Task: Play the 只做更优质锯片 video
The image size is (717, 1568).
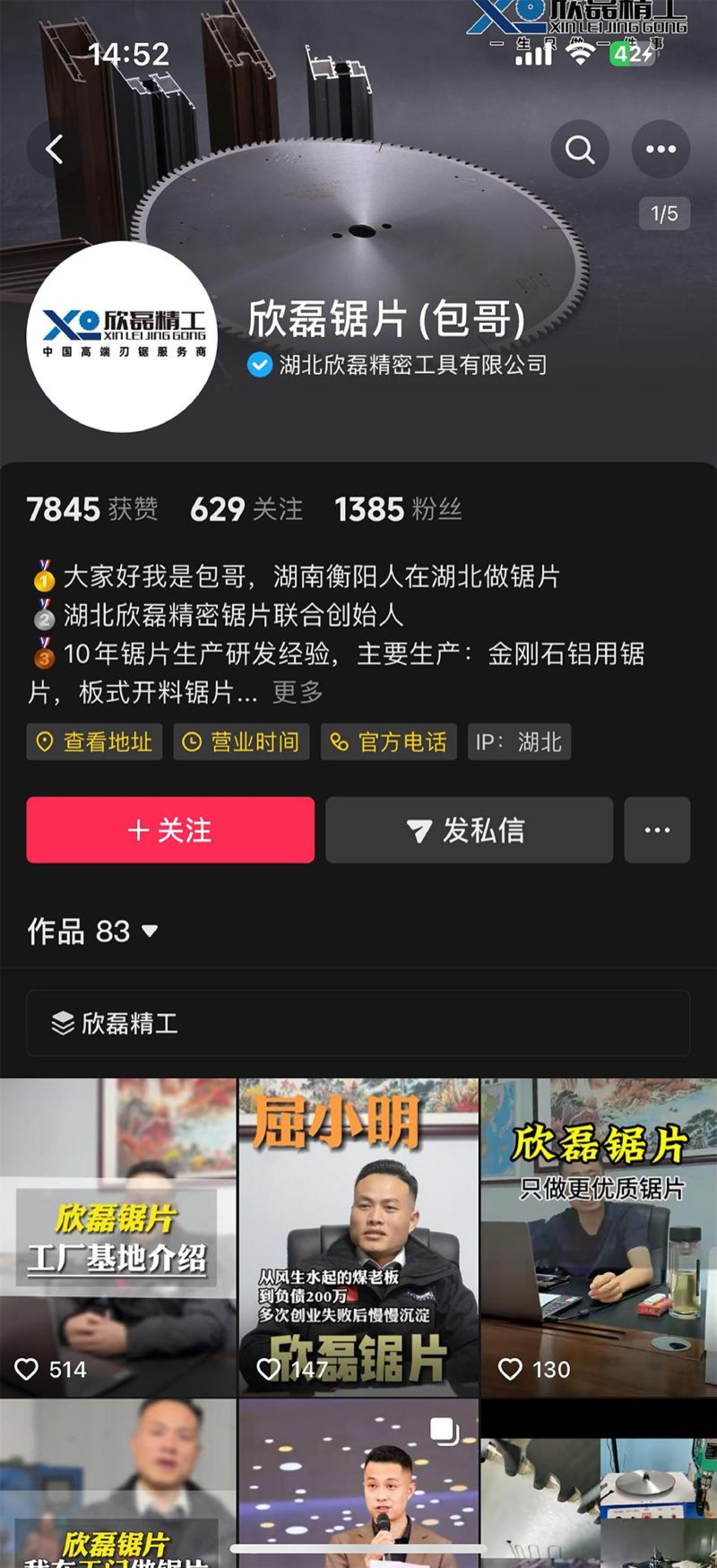Action: point(599,1237)
